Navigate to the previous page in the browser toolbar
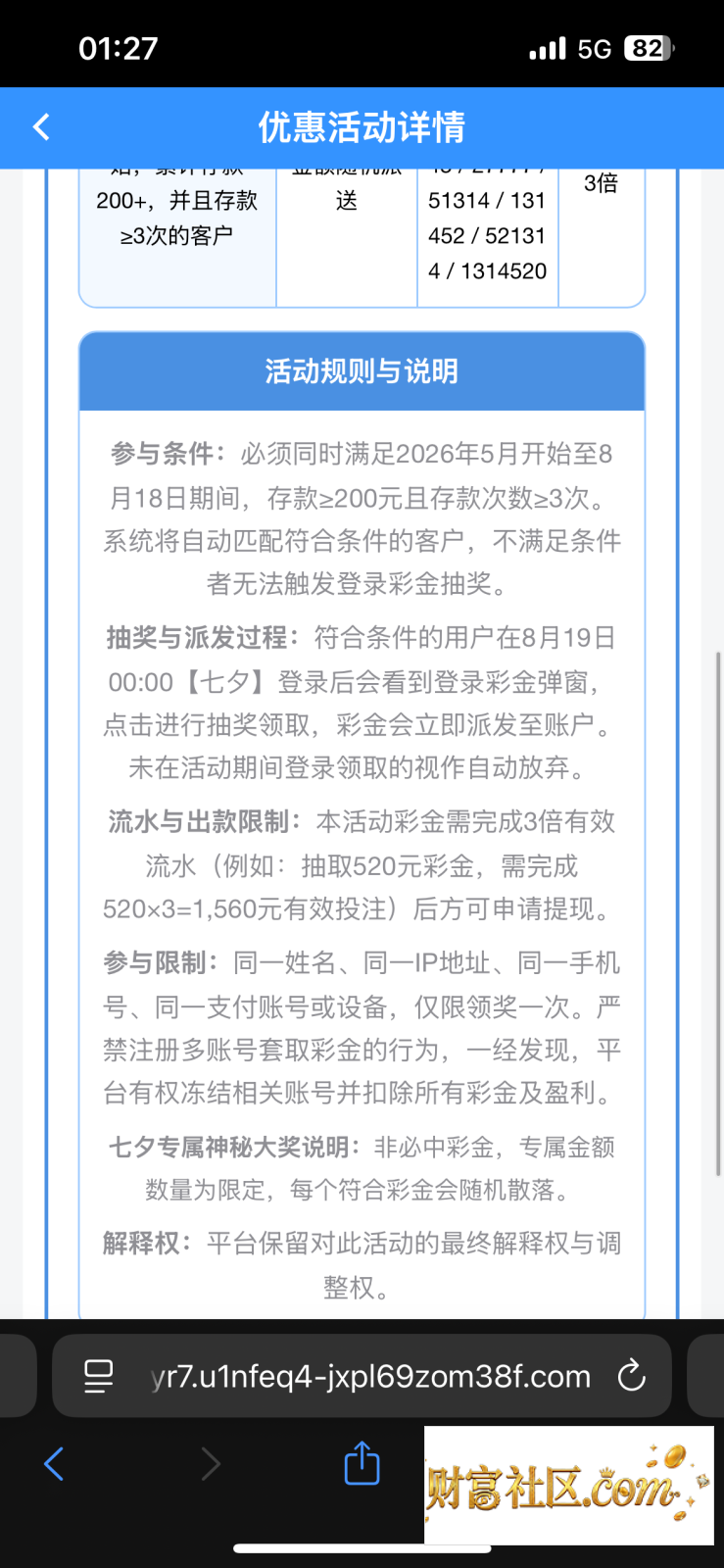724x1568 pixels. click(x=54, y=1464)
